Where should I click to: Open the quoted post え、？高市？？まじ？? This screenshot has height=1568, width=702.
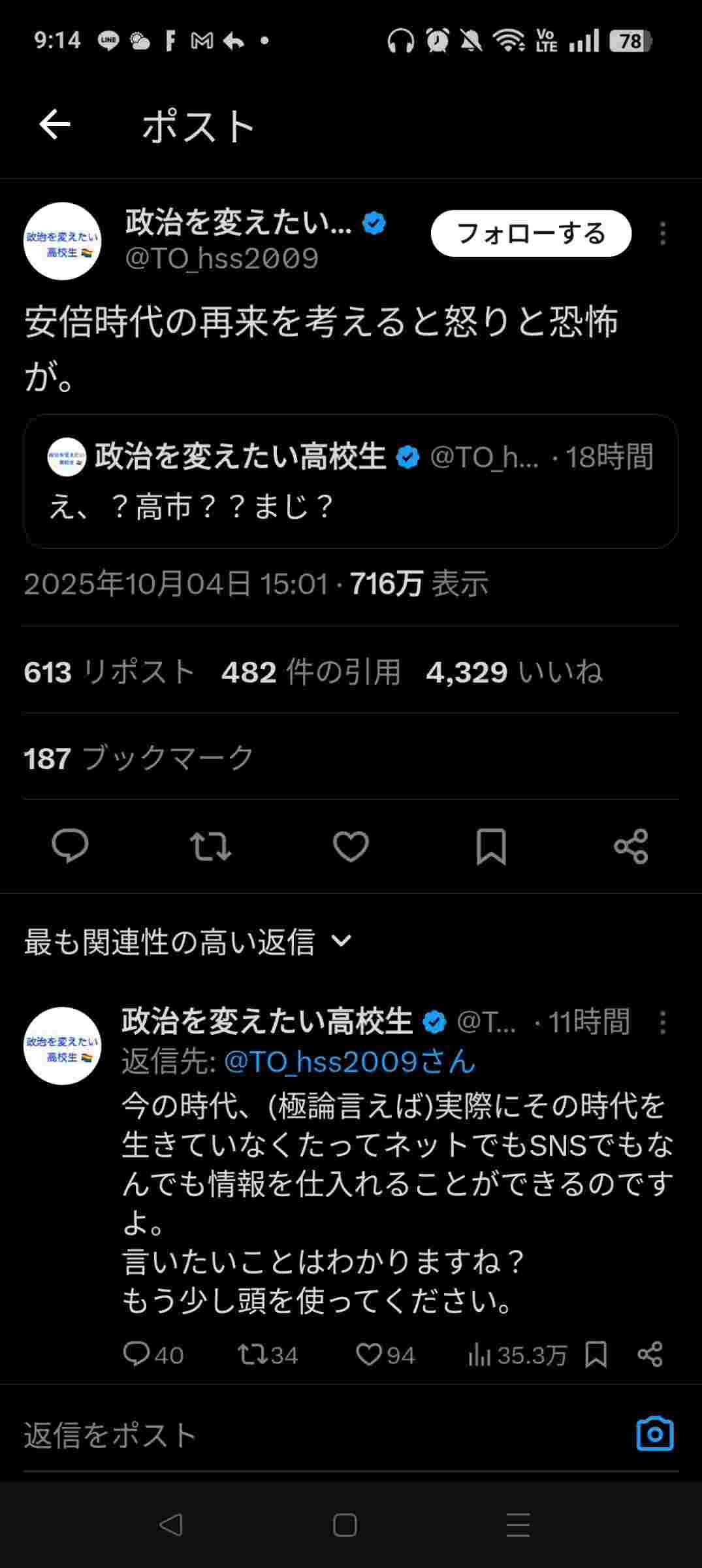(x=351, y=482)
